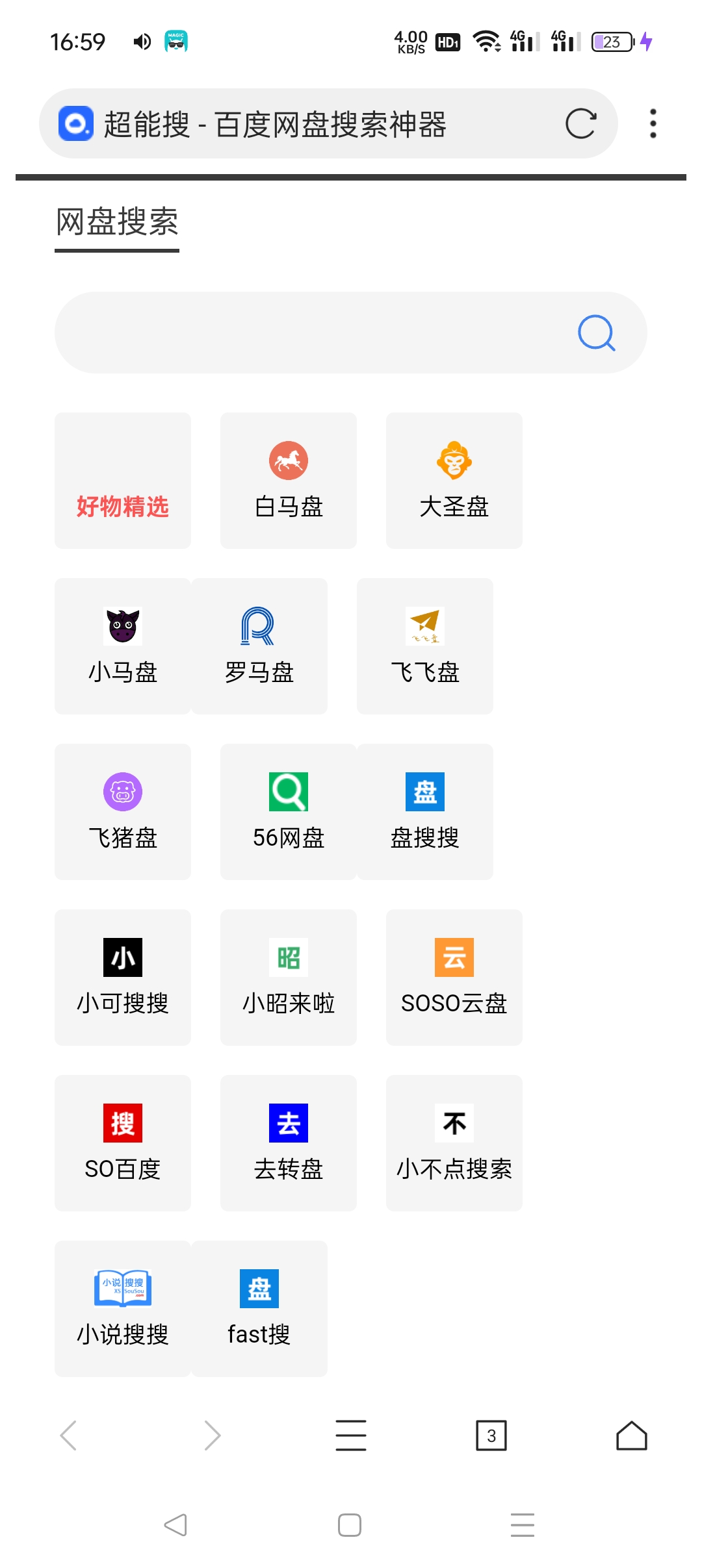Image resolution: width=702 pixels, height=1568 pixels.
Task: Open SOSO云盘
Action: pos(454,978)
